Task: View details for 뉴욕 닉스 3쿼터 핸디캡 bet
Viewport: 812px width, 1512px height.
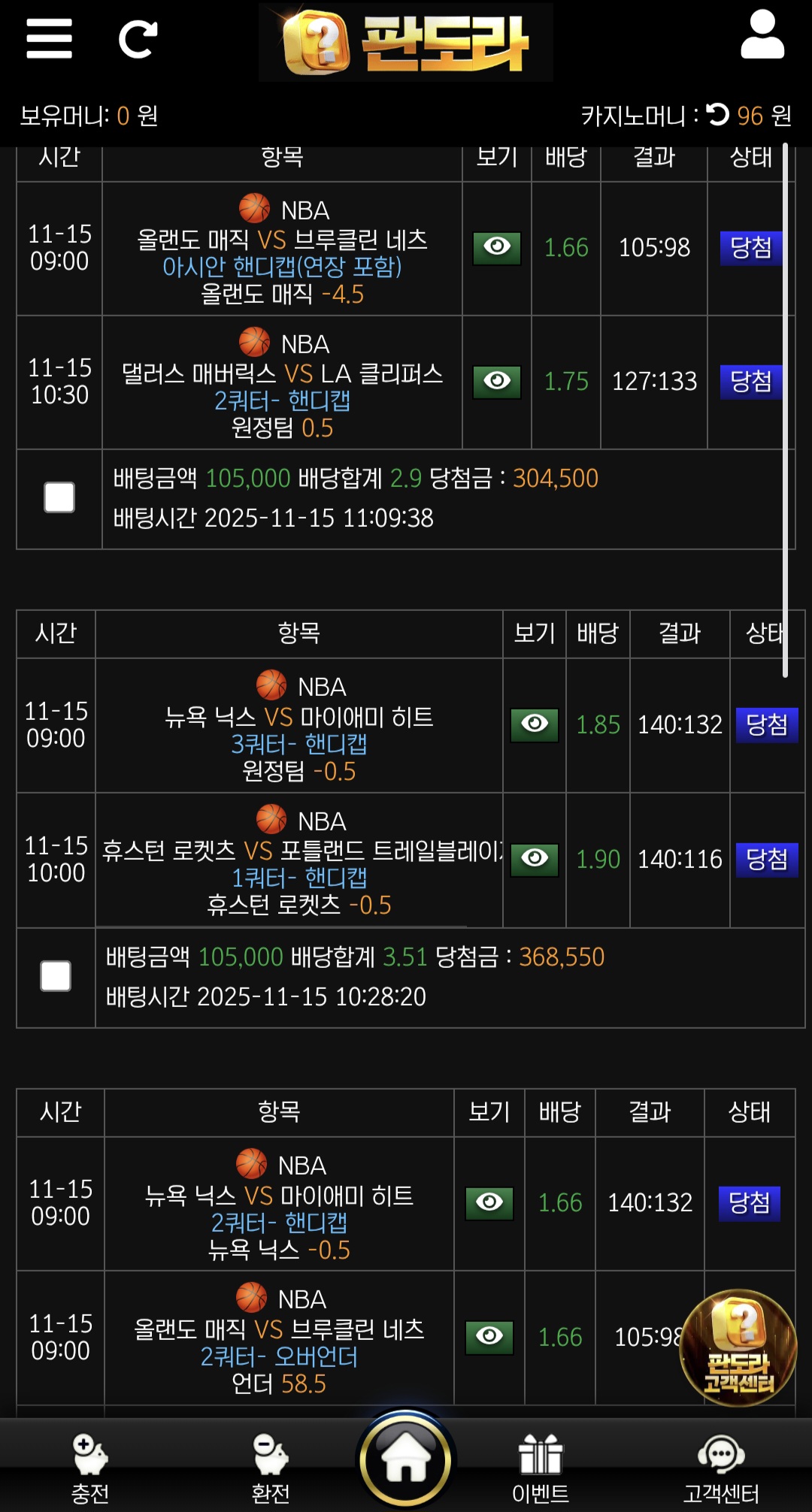Action: 534,724
